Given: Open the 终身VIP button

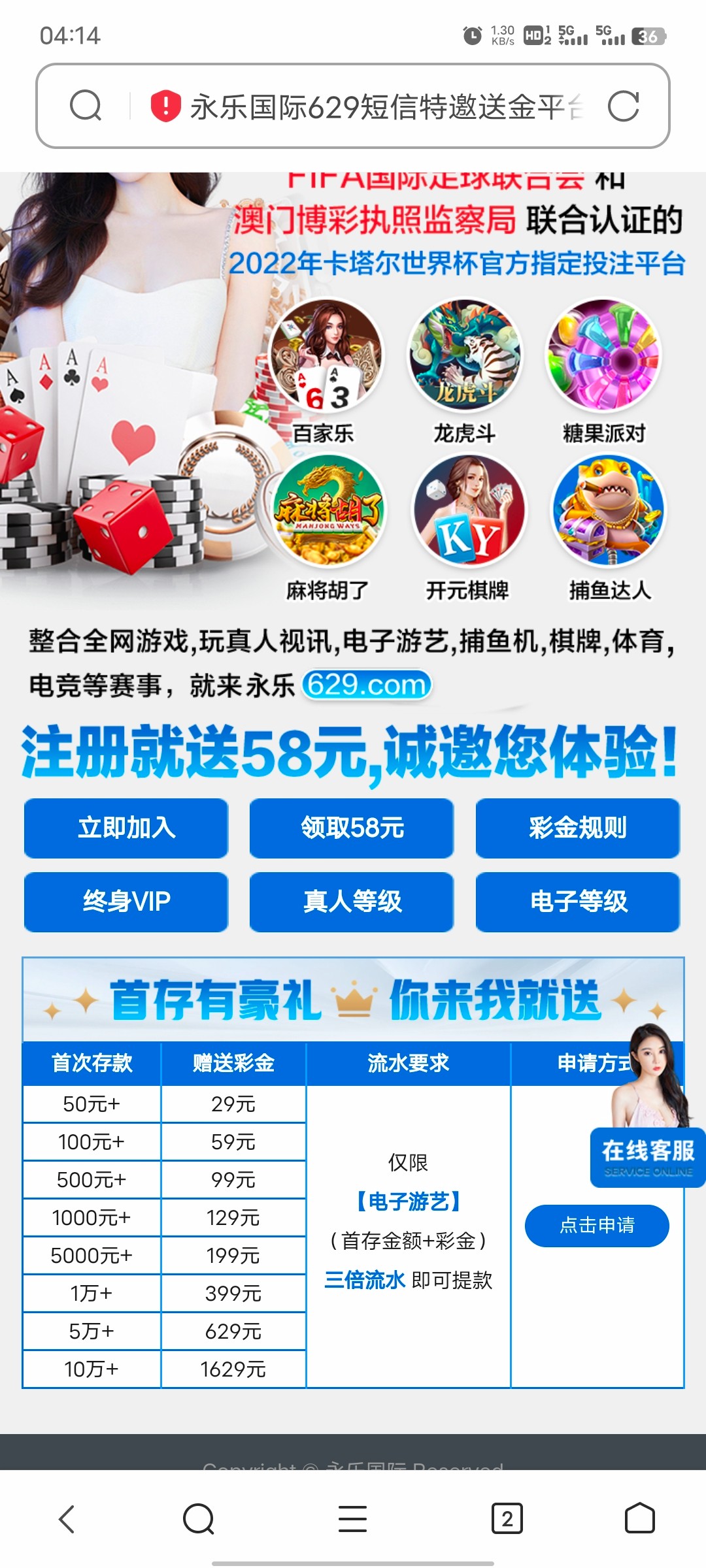Looking at the screenshot, I should [x=126, y=902].
